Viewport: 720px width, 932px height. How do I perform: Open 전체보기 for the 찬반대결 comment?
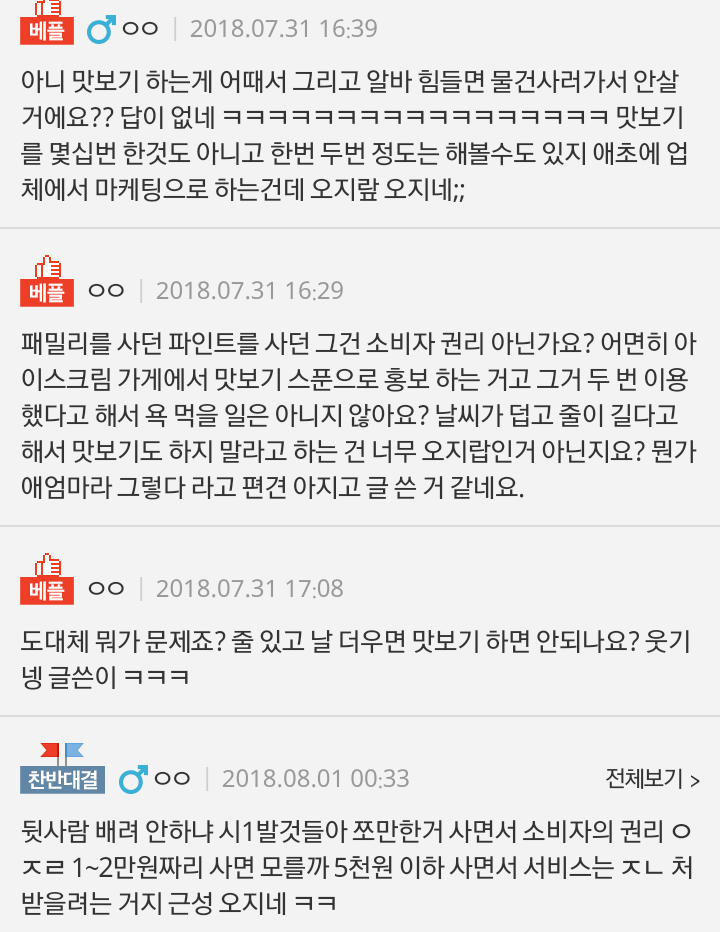[x=651, y=778]
